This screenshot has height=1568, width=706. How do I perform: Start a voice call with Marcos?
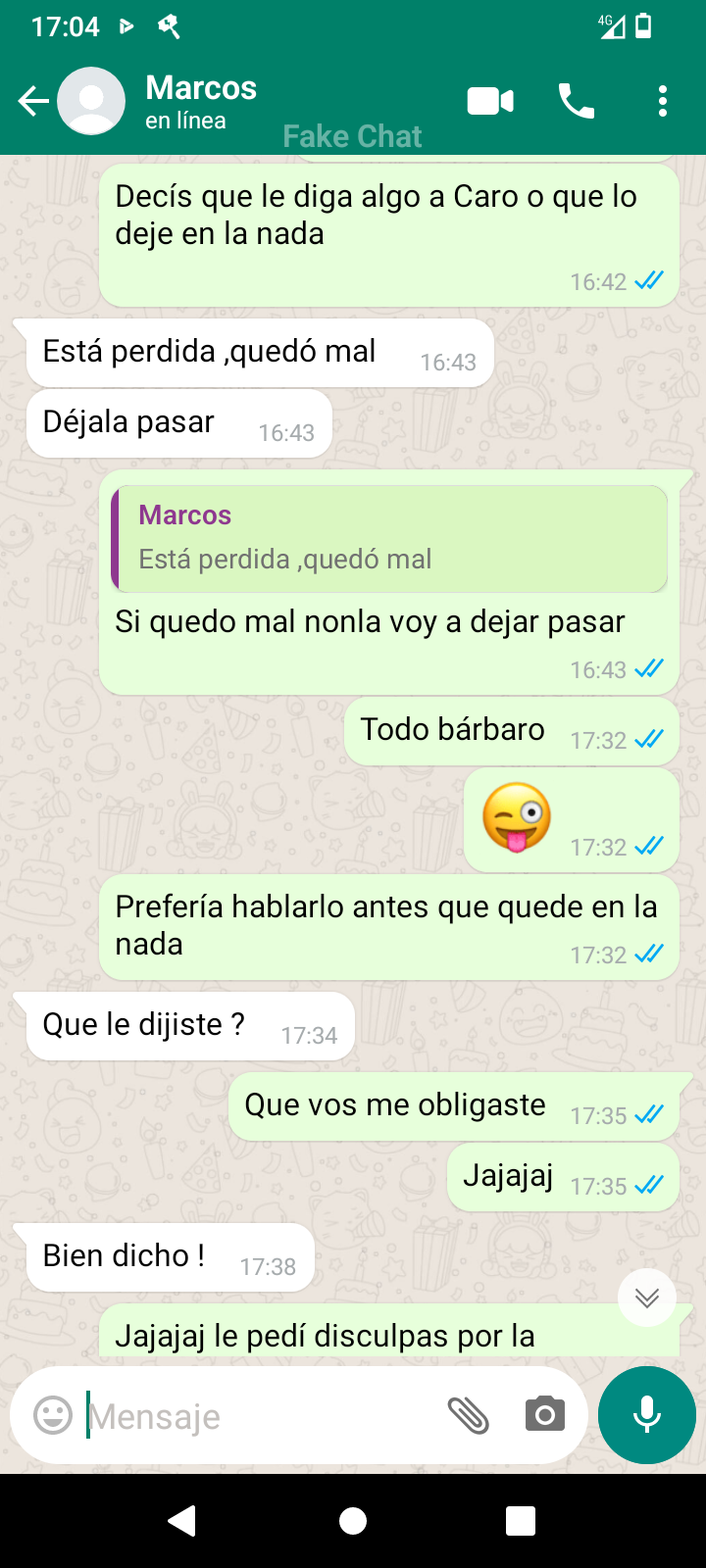tap(577, 101)
